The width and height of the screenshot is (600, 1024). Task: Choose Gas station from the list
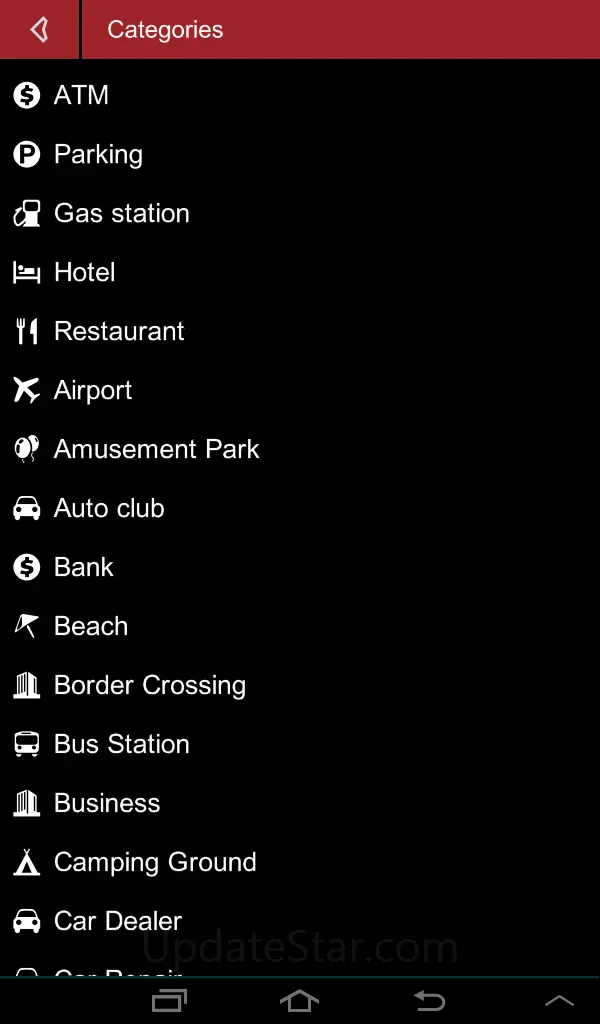pos(121,213)
